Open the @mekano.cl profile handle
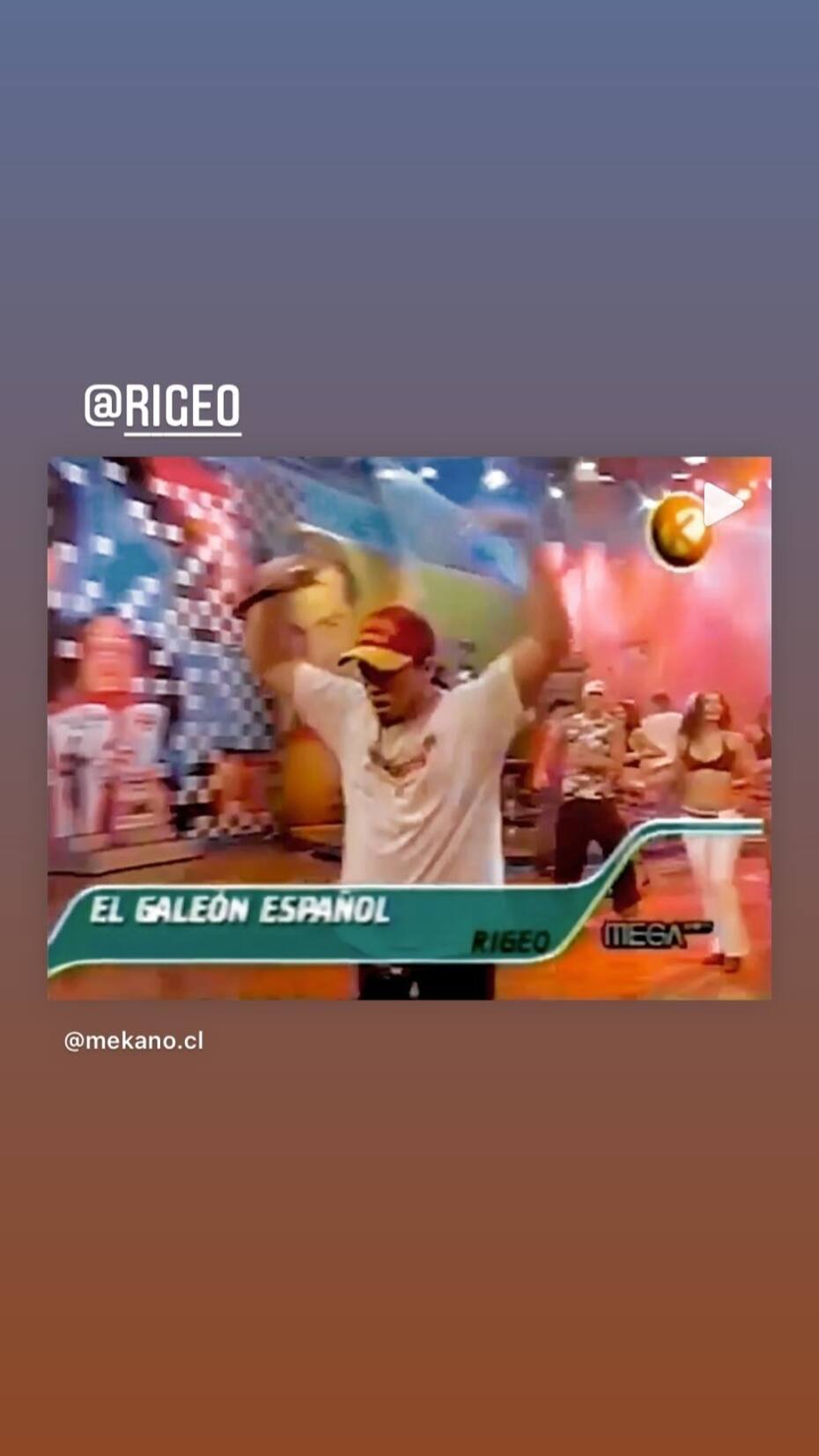The height and width of the screenshot is (1456, 819). (134, 1040)
